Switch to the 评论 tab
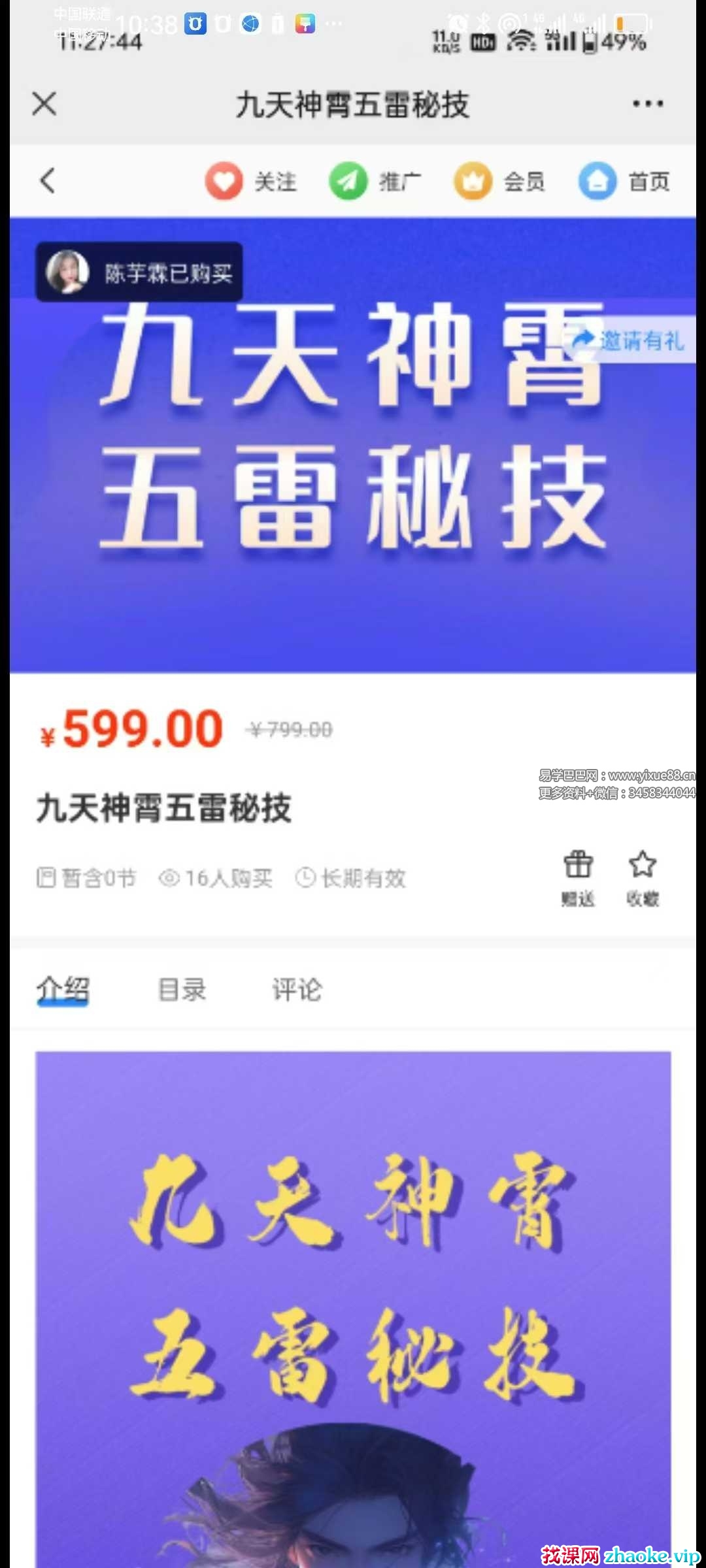Screen dimensions: 706x1568 [x=297, y=989]
